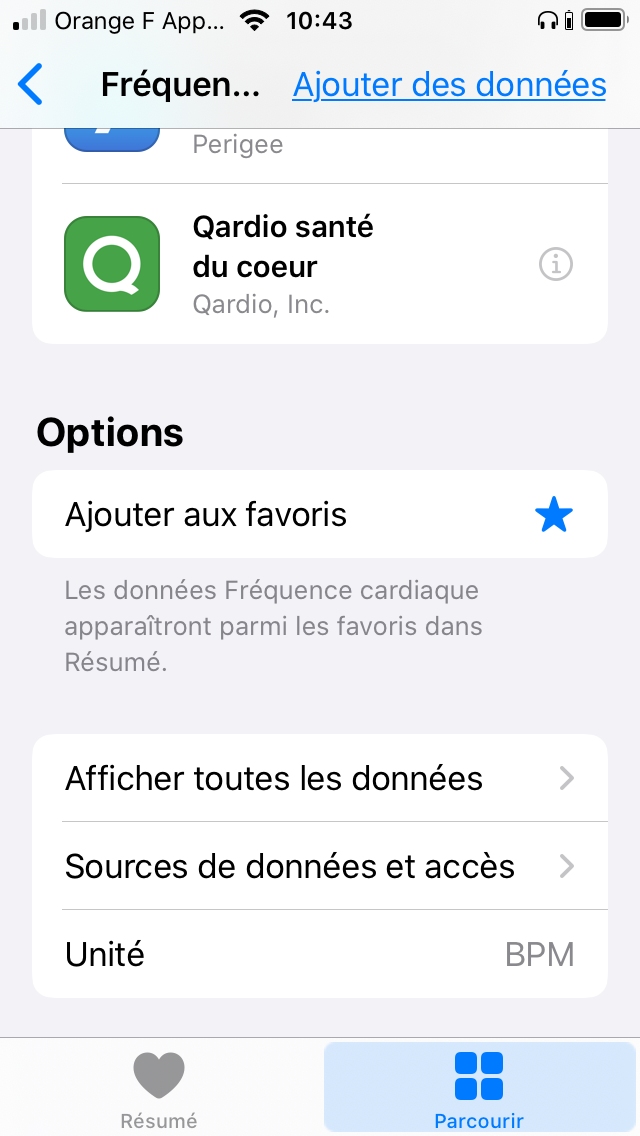Select the Parcourir tab
This screenshot has width=640, height=1136.
tap(479, 1089)
